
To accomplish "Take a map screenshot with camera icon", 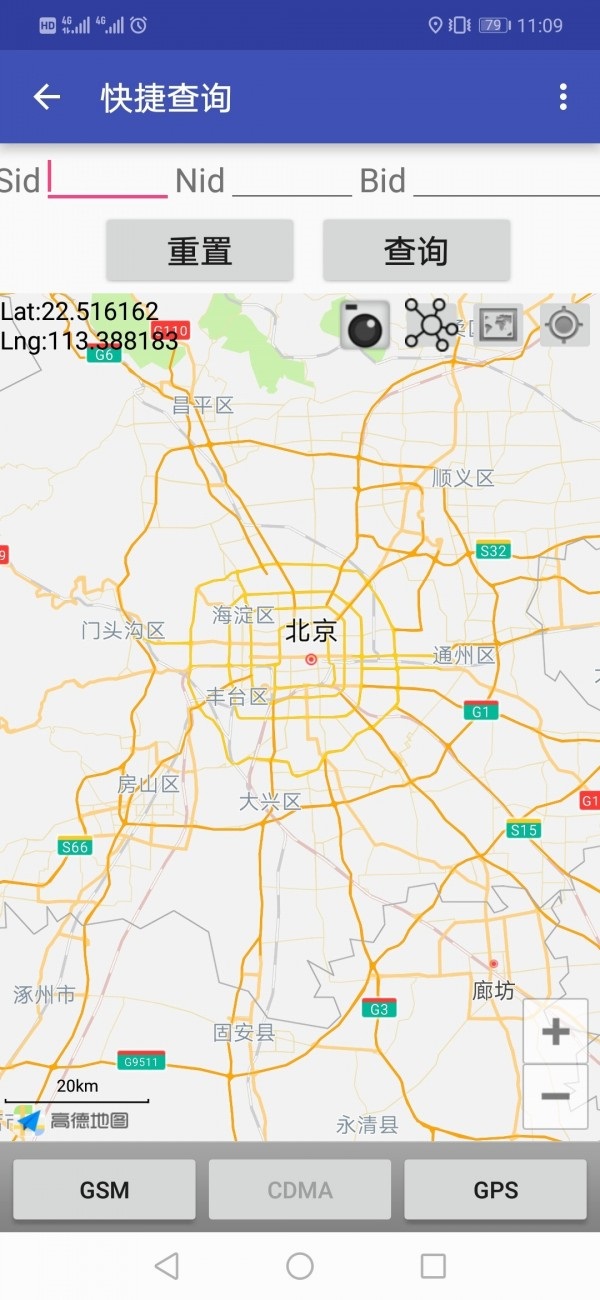I will [x=364, y=325].
